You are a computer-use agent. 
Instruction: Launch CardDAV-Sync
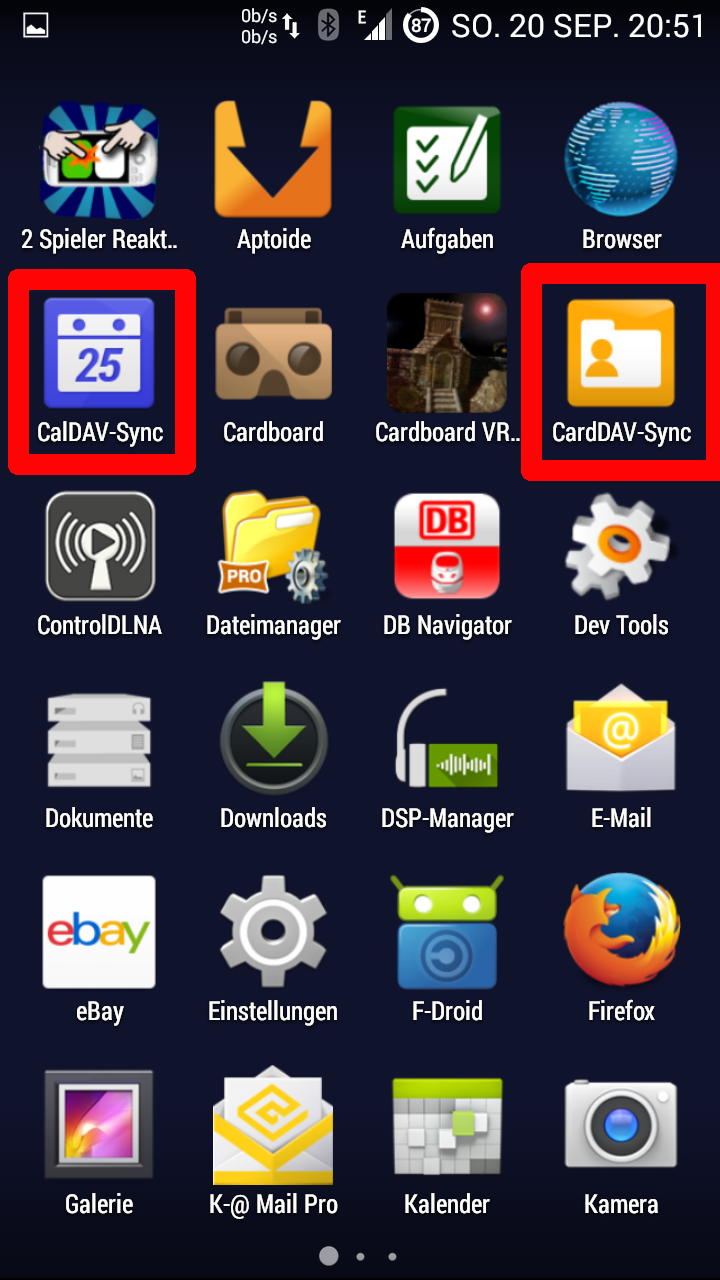[621, 353]
